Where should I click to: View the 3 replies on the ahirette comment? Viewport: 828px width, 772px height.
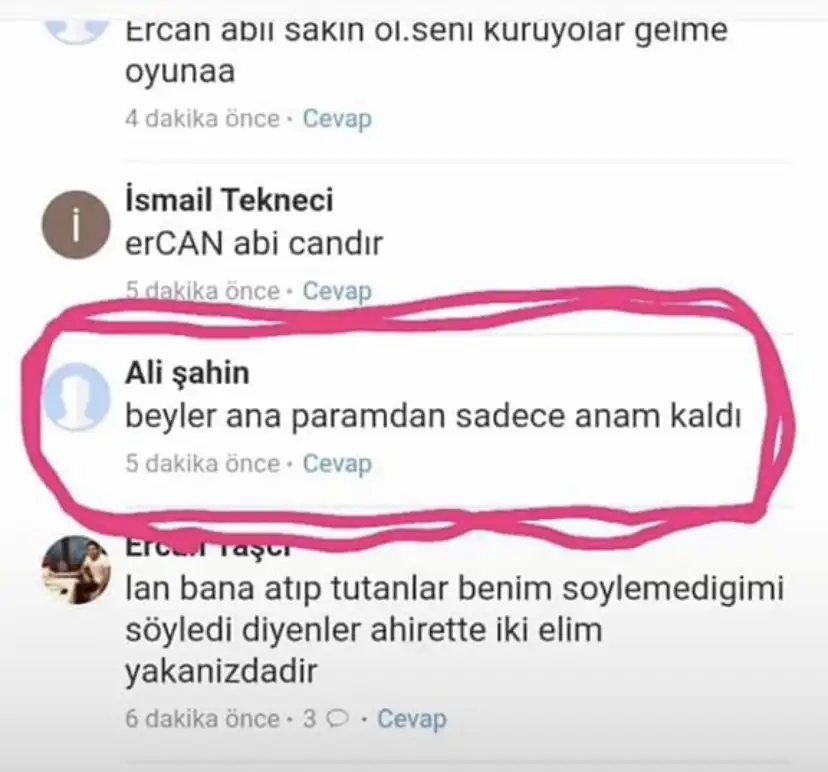pyautogui.click(x=325, y=718)
